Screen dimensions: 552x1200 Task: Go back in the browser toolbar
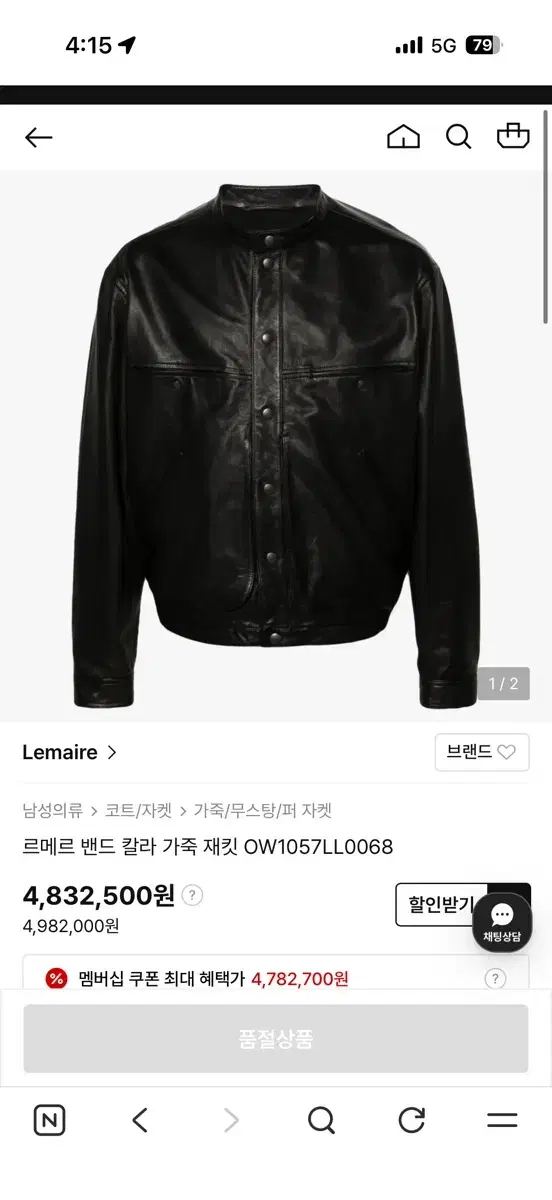tap(140, 1120)
